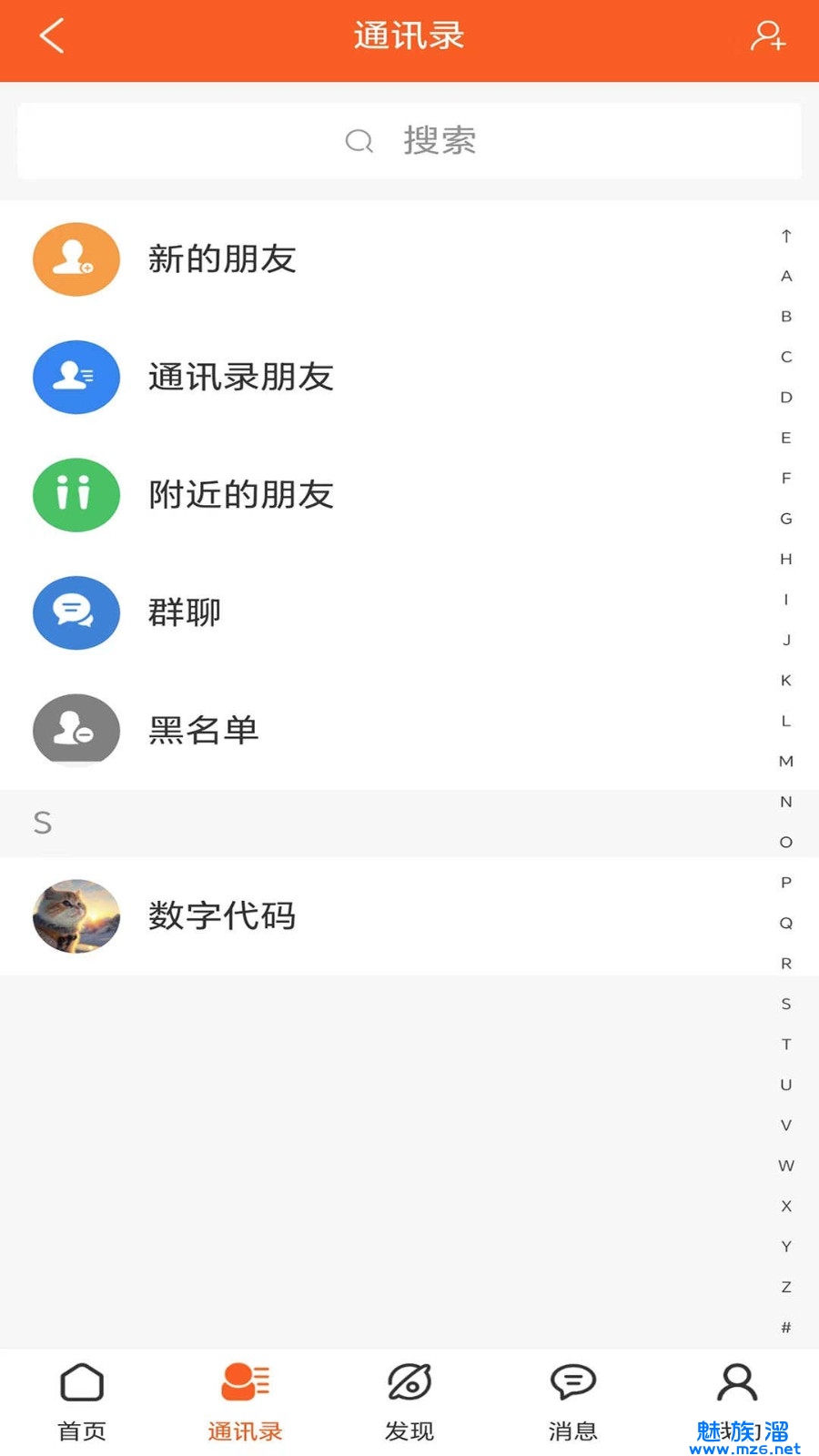The height and width of the screenshot is (1456, 819).
Task: Jump to # in the alphabet index
Action: pyautogui.click(x=786, y=1327)
